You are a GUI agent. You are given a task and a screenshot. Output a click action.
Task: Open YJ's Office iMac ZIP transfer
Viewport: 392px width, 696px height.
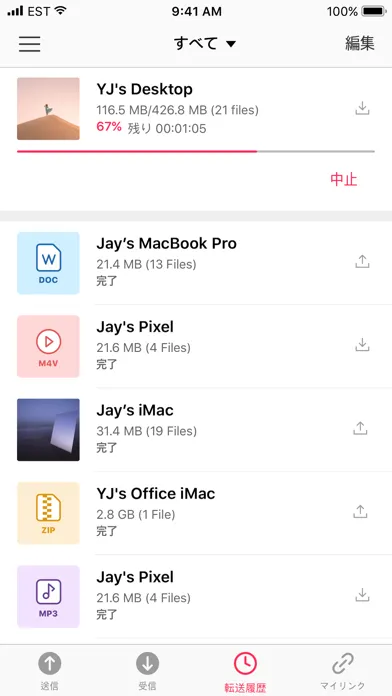[196, 513]
